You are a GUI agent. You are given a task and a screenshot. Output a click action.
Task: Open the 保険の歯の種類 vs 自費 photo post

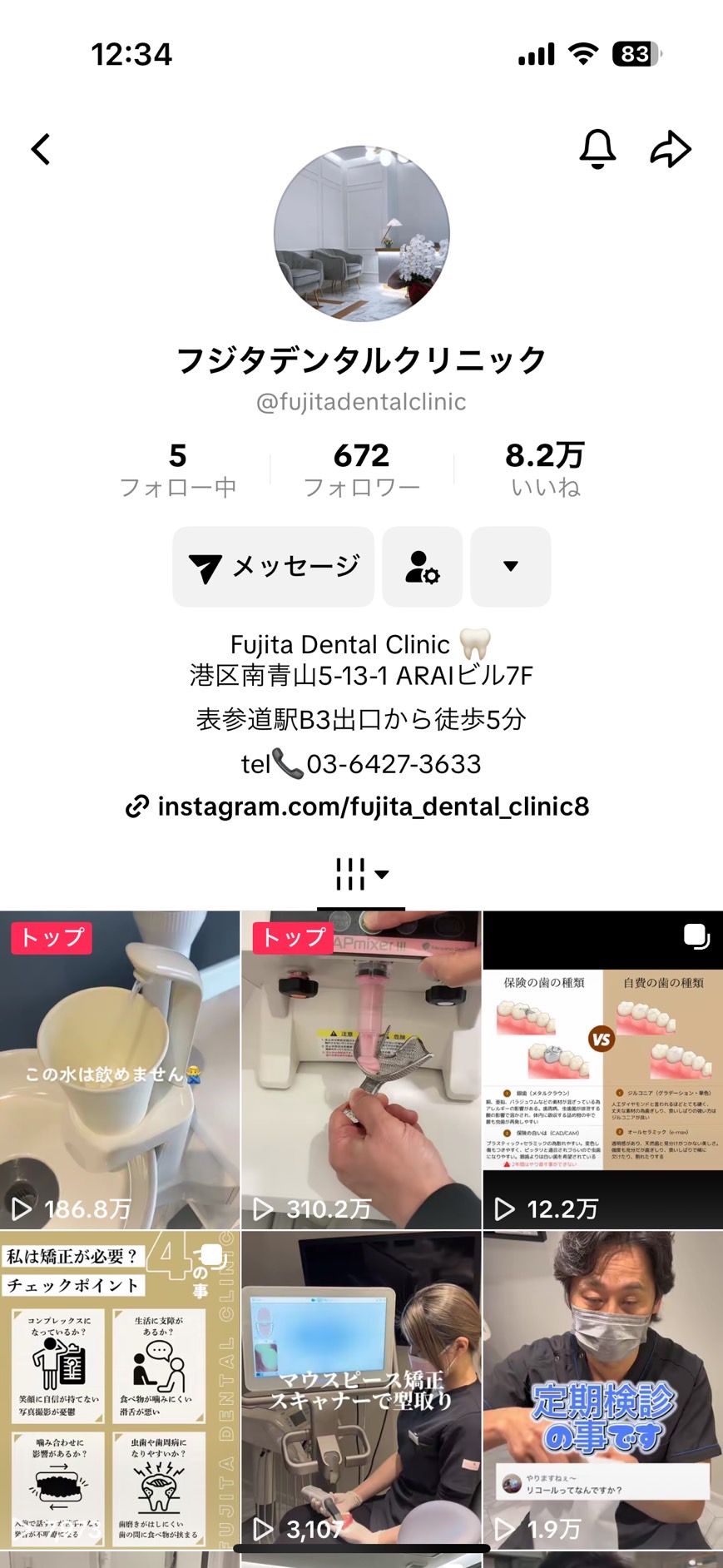click(602, 1069)
